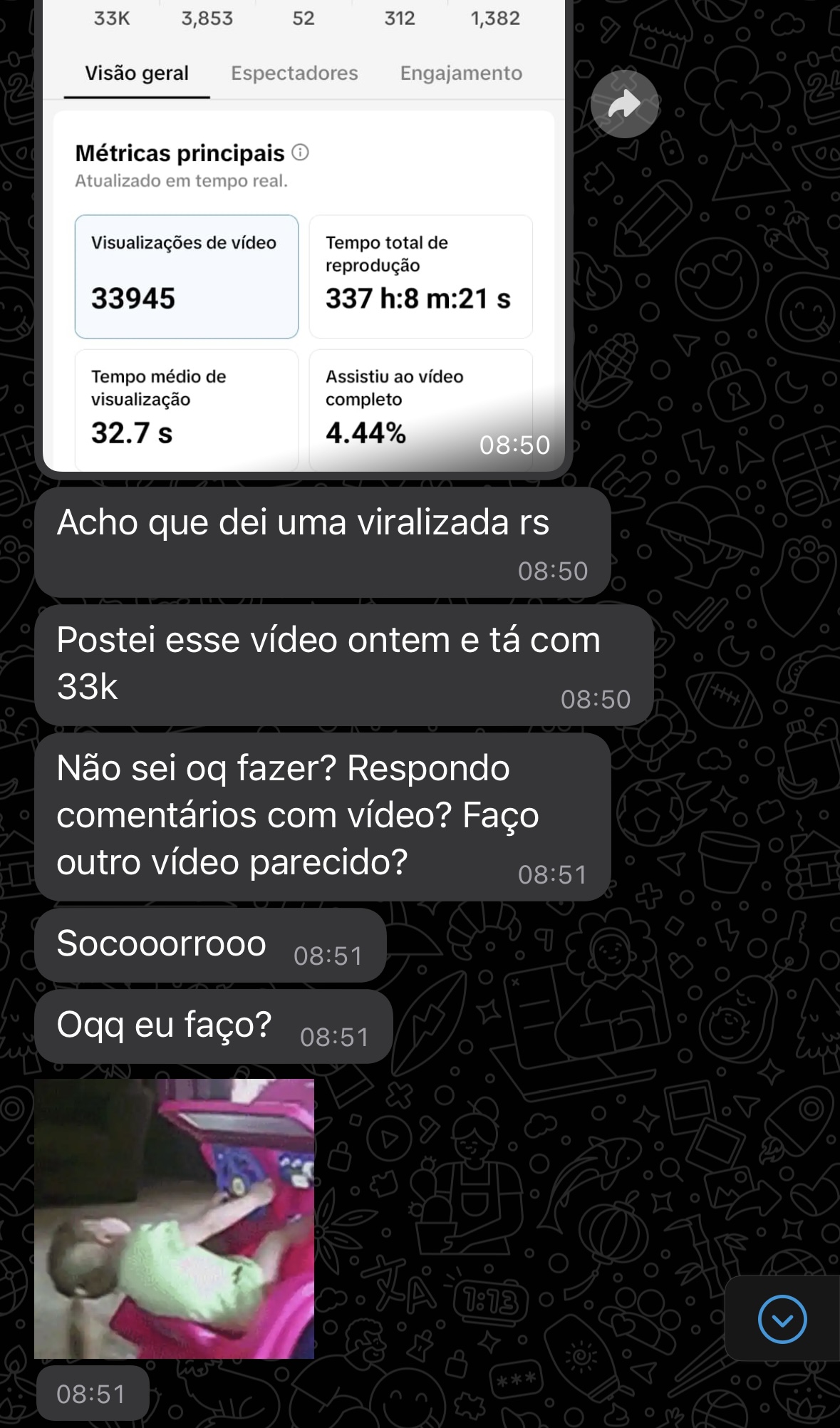
Task: Switch to the Espectadores tab
Action: [294, 72]
